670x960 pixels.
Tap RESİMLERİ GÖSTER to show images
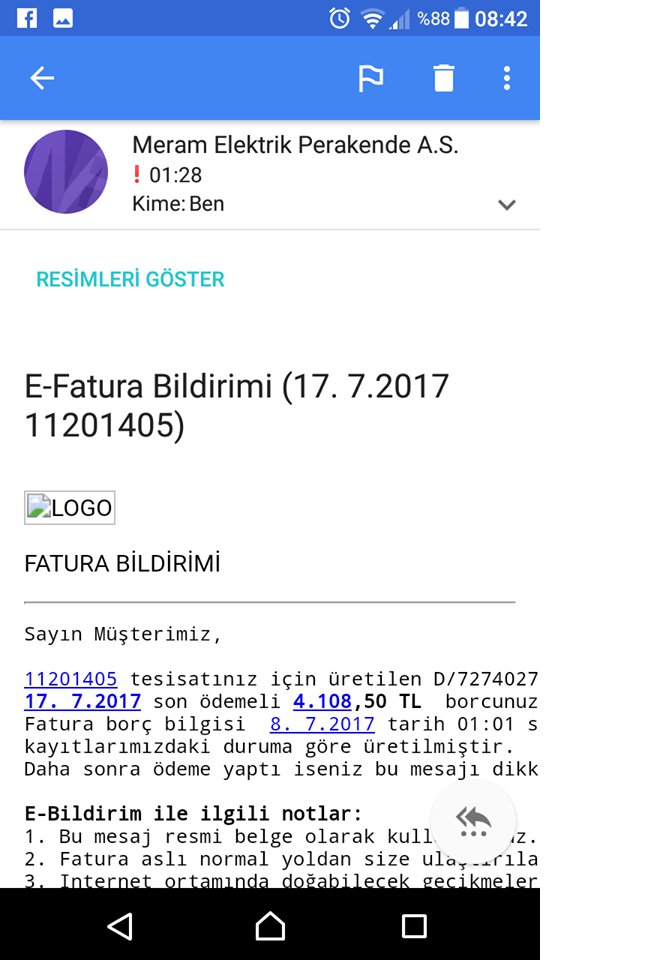point(130,280)
